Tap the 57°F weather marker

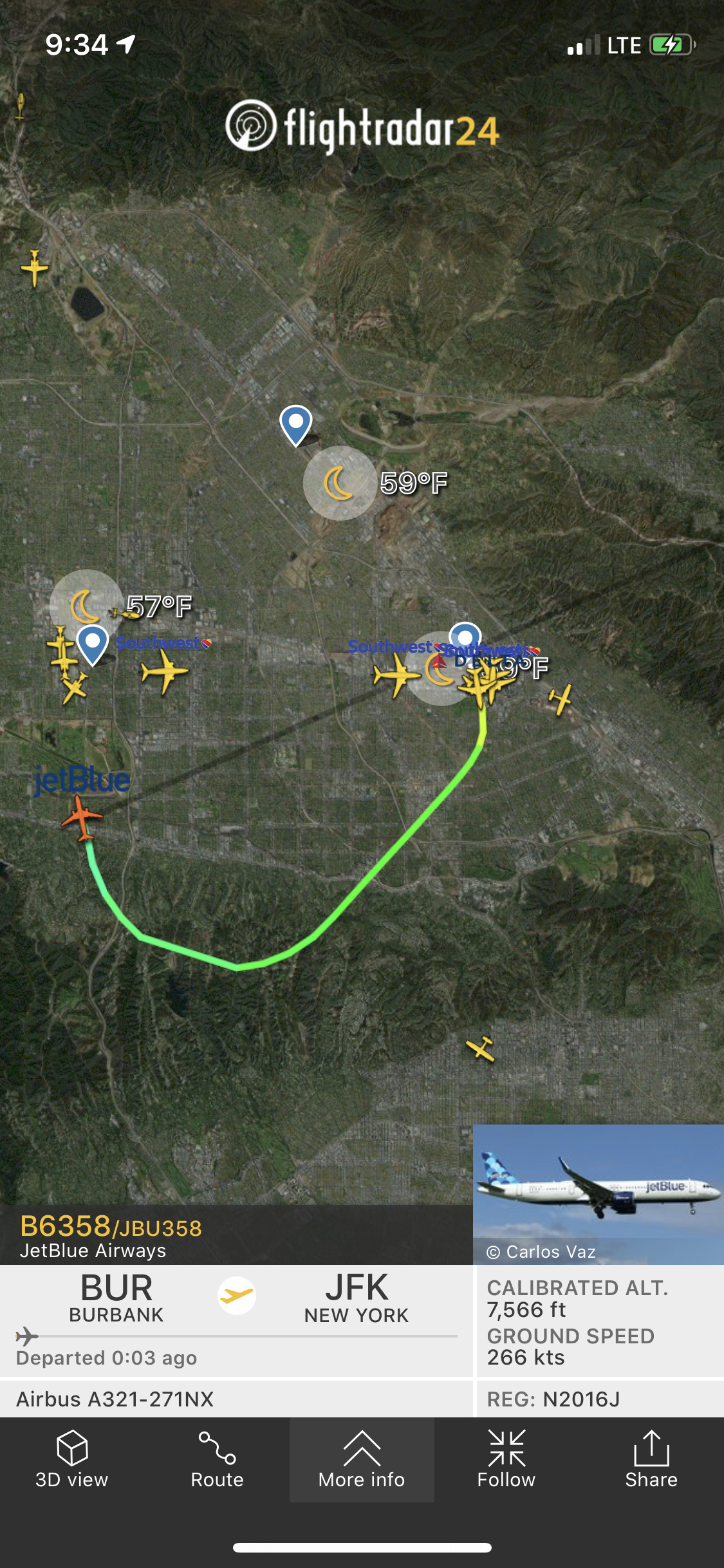point(86,606)
